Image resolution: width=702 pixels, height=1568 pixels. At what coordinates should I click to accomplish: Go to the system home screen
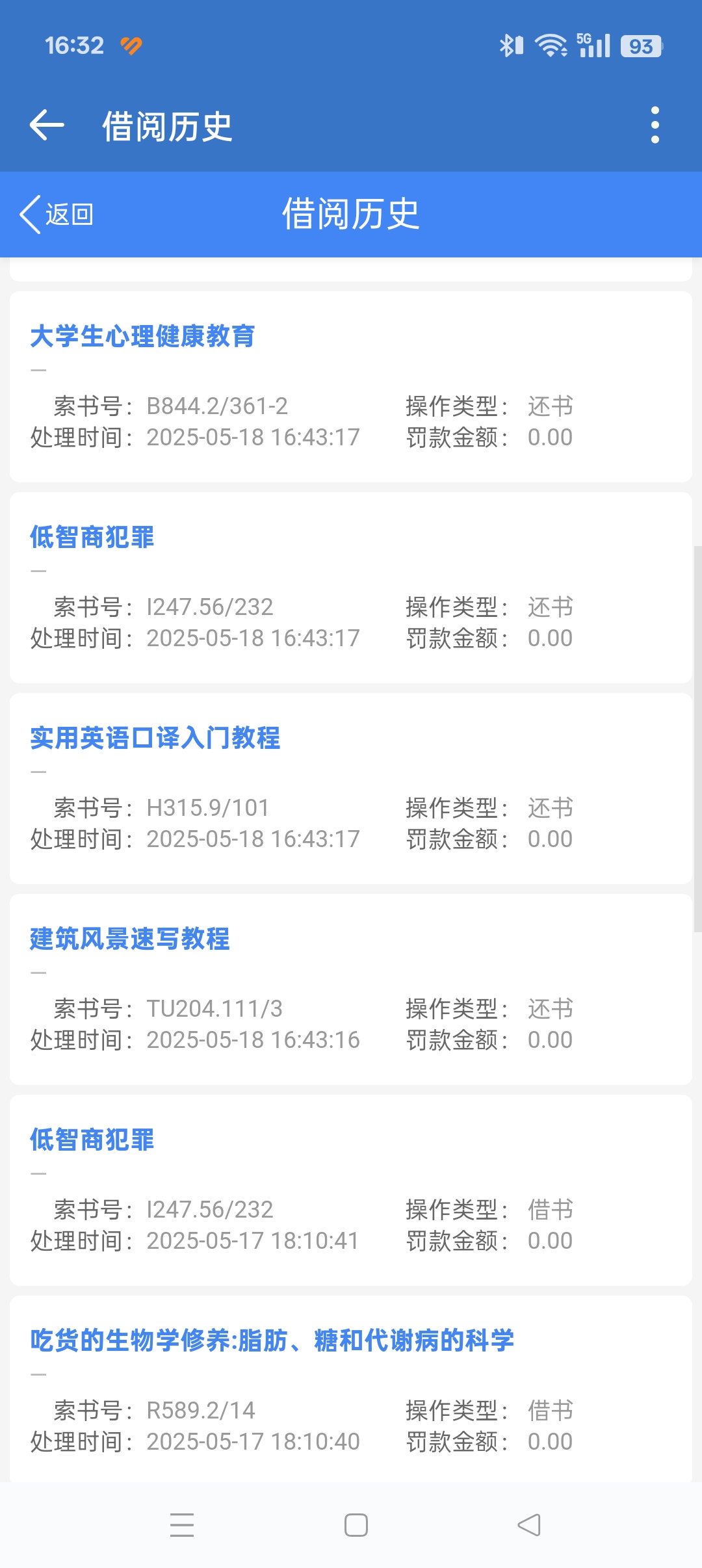tap(356, 1525)
